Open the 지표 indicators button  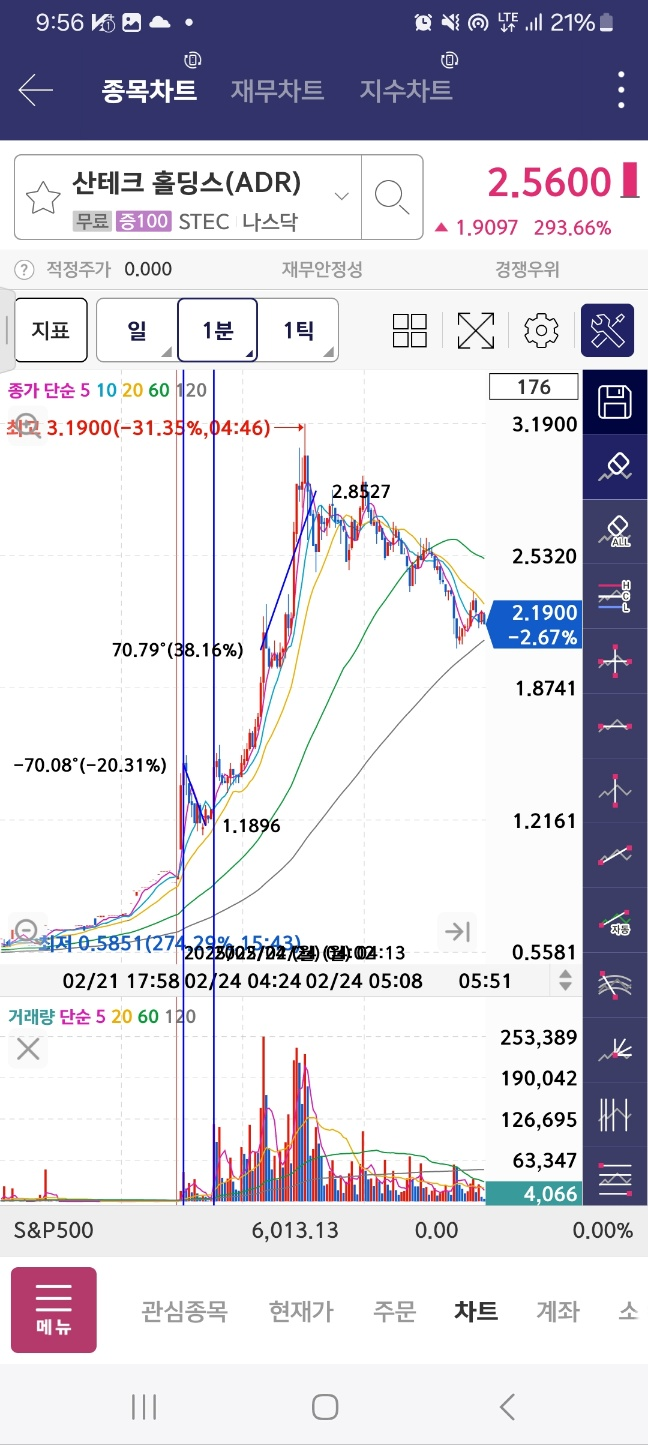[x=51, y=330]
